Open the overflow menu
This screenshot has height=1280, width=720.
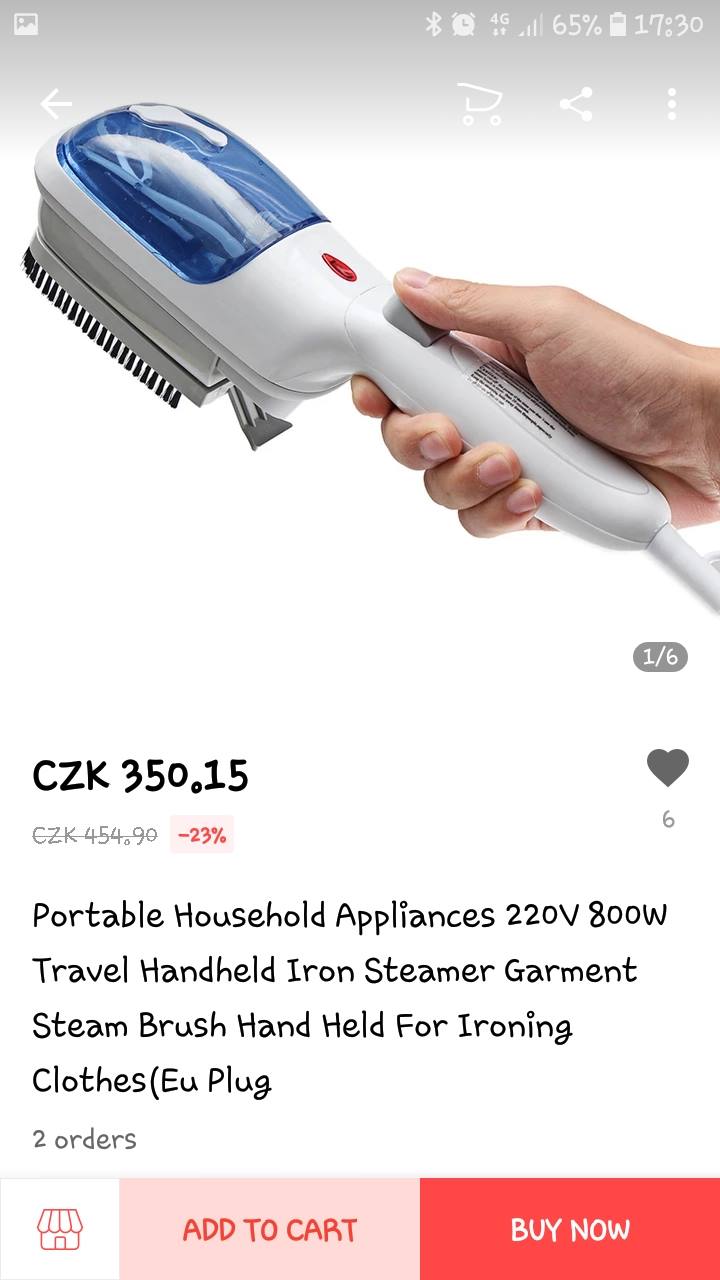click(x=672, y=104)
